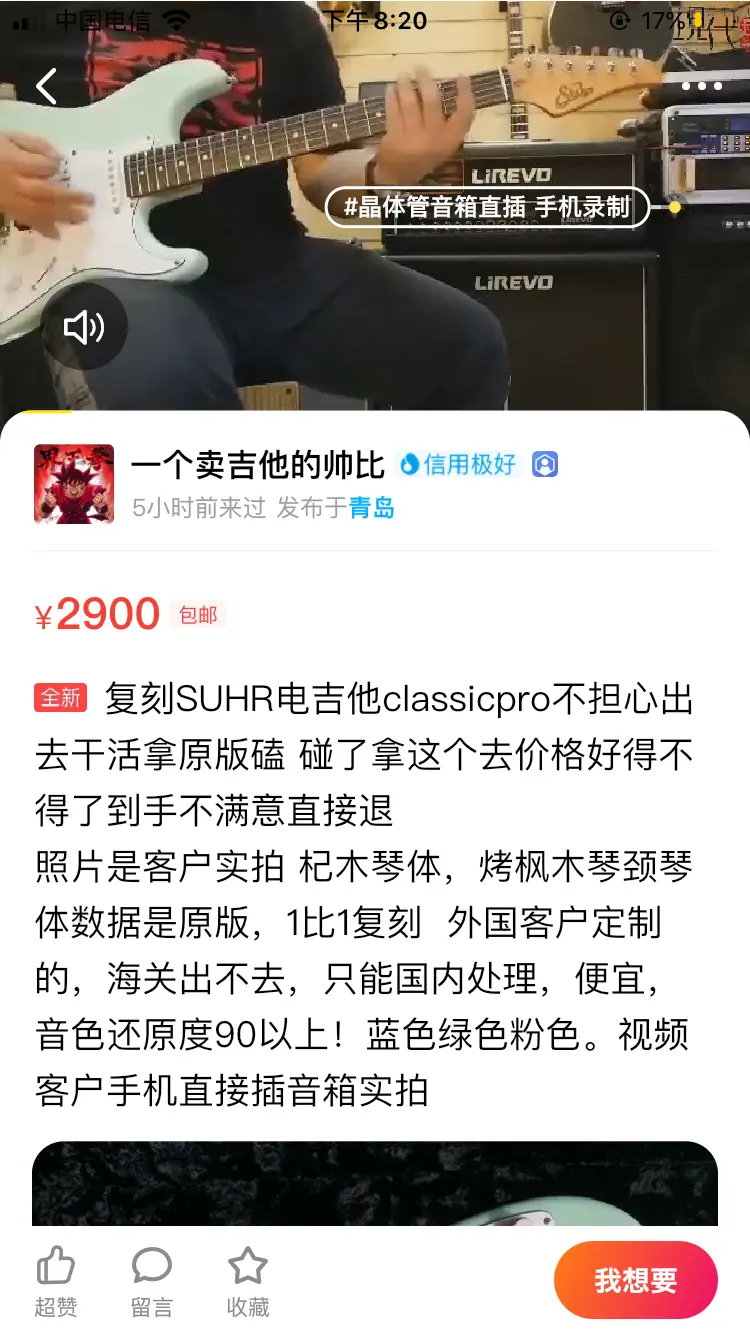Tap the 我想要 button
Image resolution: width=750 pixels, height=1334 pixels.
point(635,1280)
